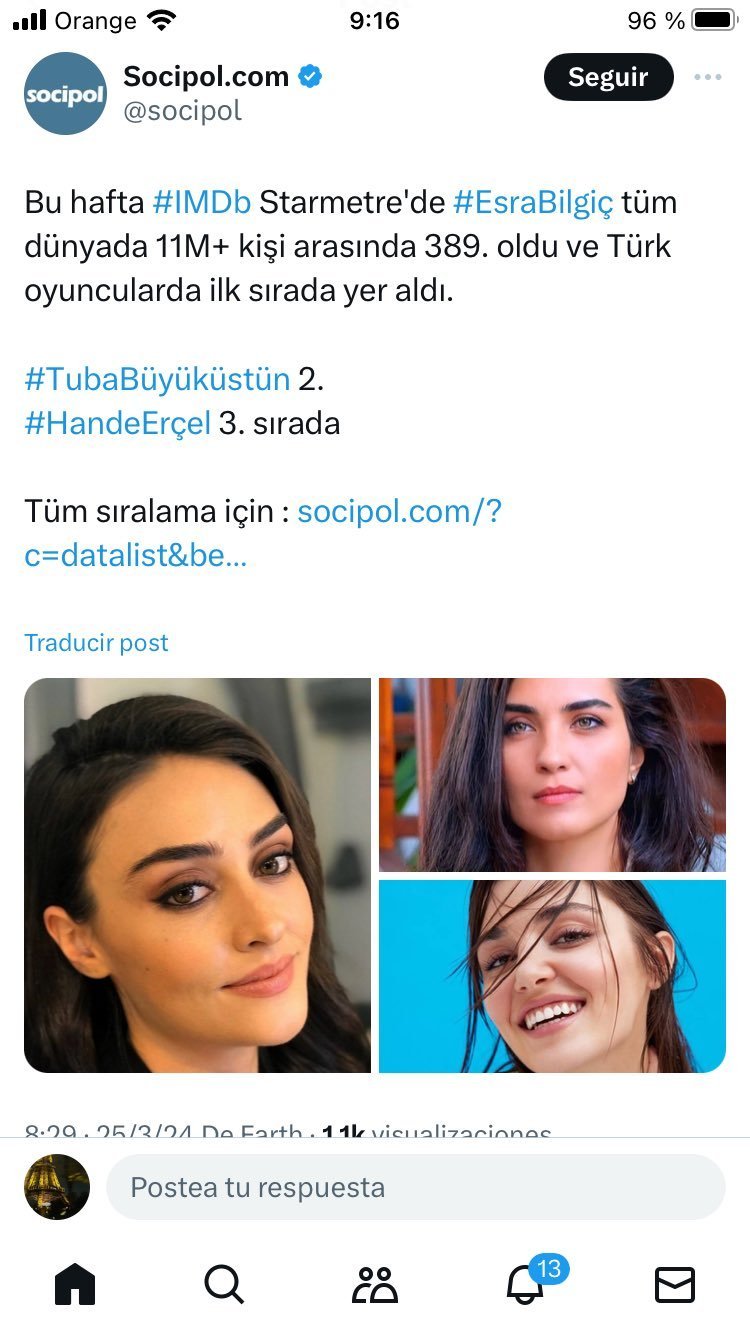Tap the Postea tu respuesta reply field

(x=415, y=1187)
